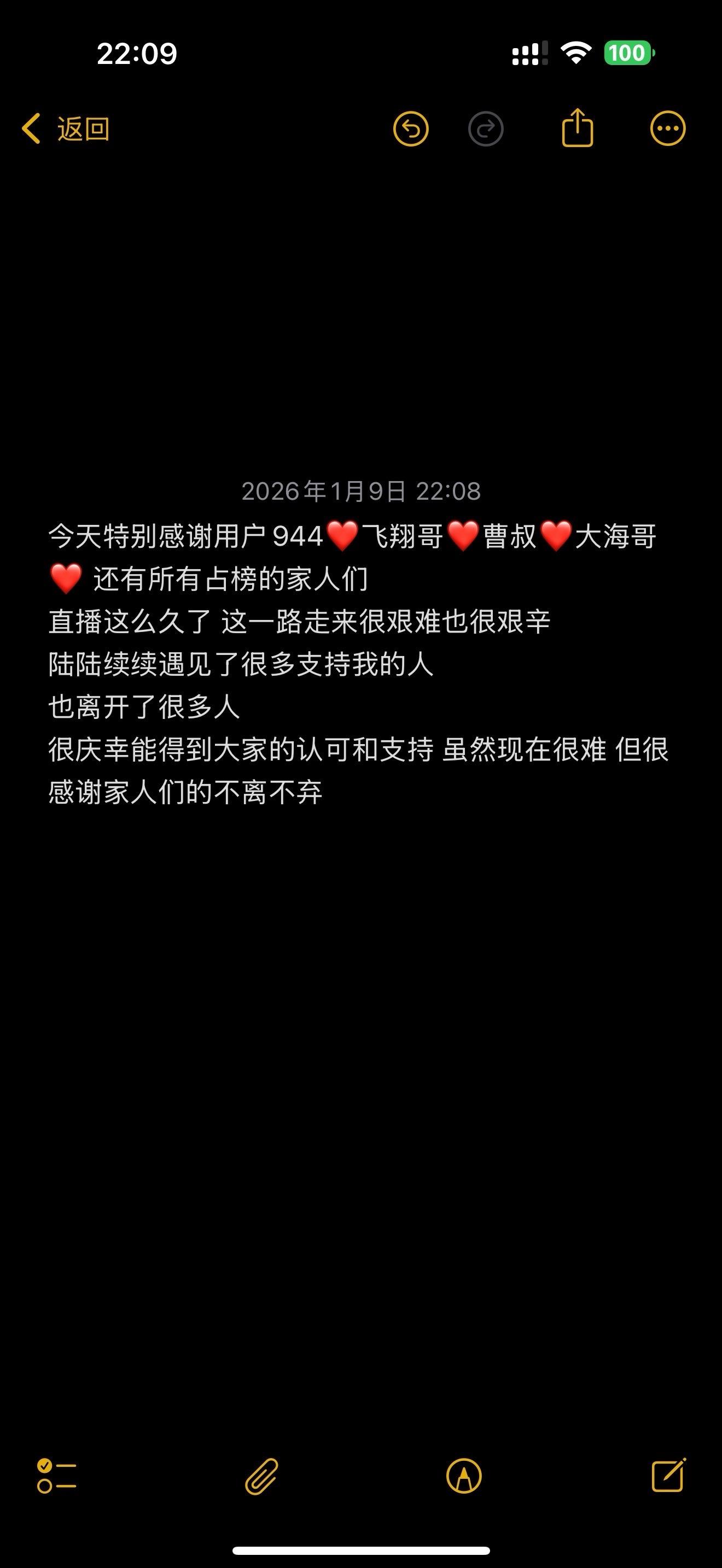Tap the clock showing 22:09
722x1568 pixels.
(x=138, y=55)
